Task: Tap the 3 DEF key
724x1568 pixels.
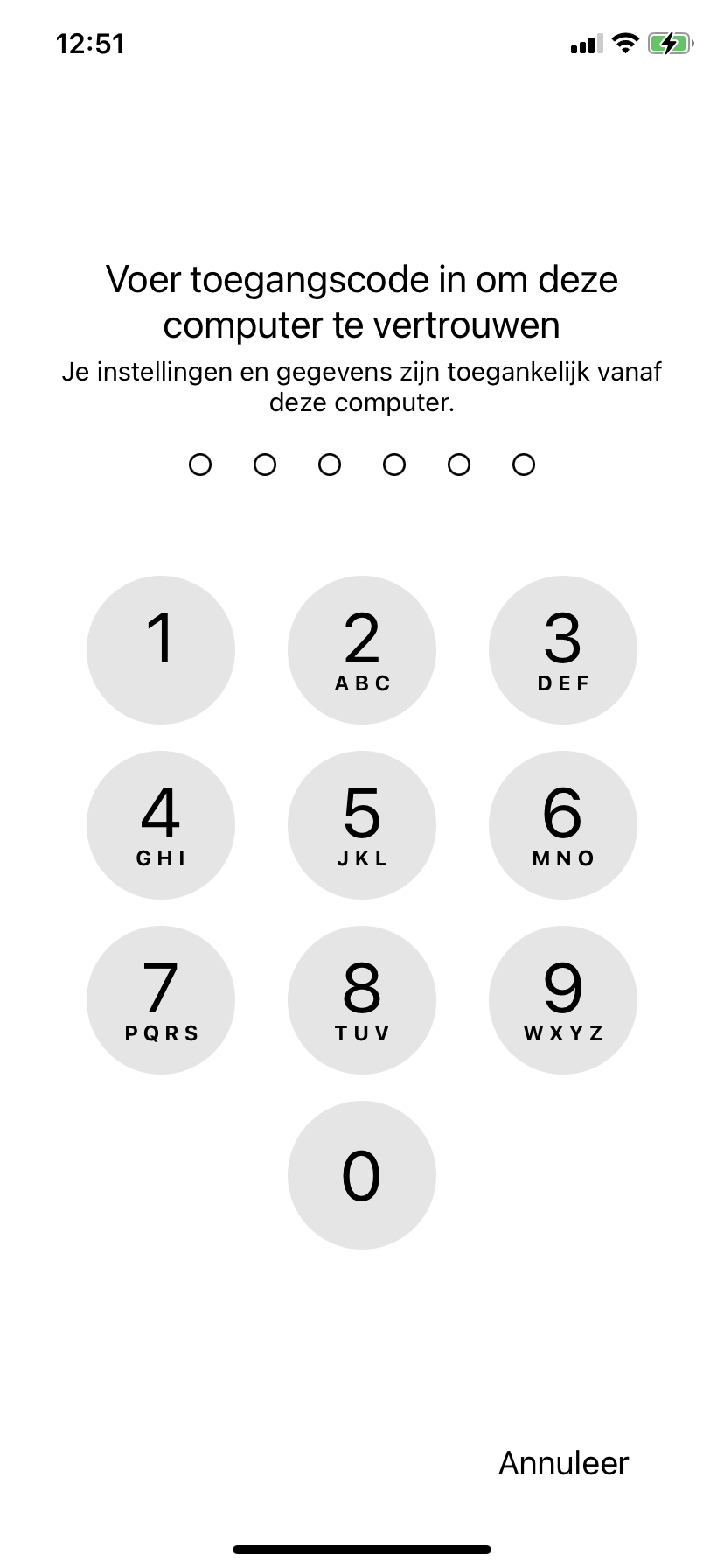Action: [563, 650]
